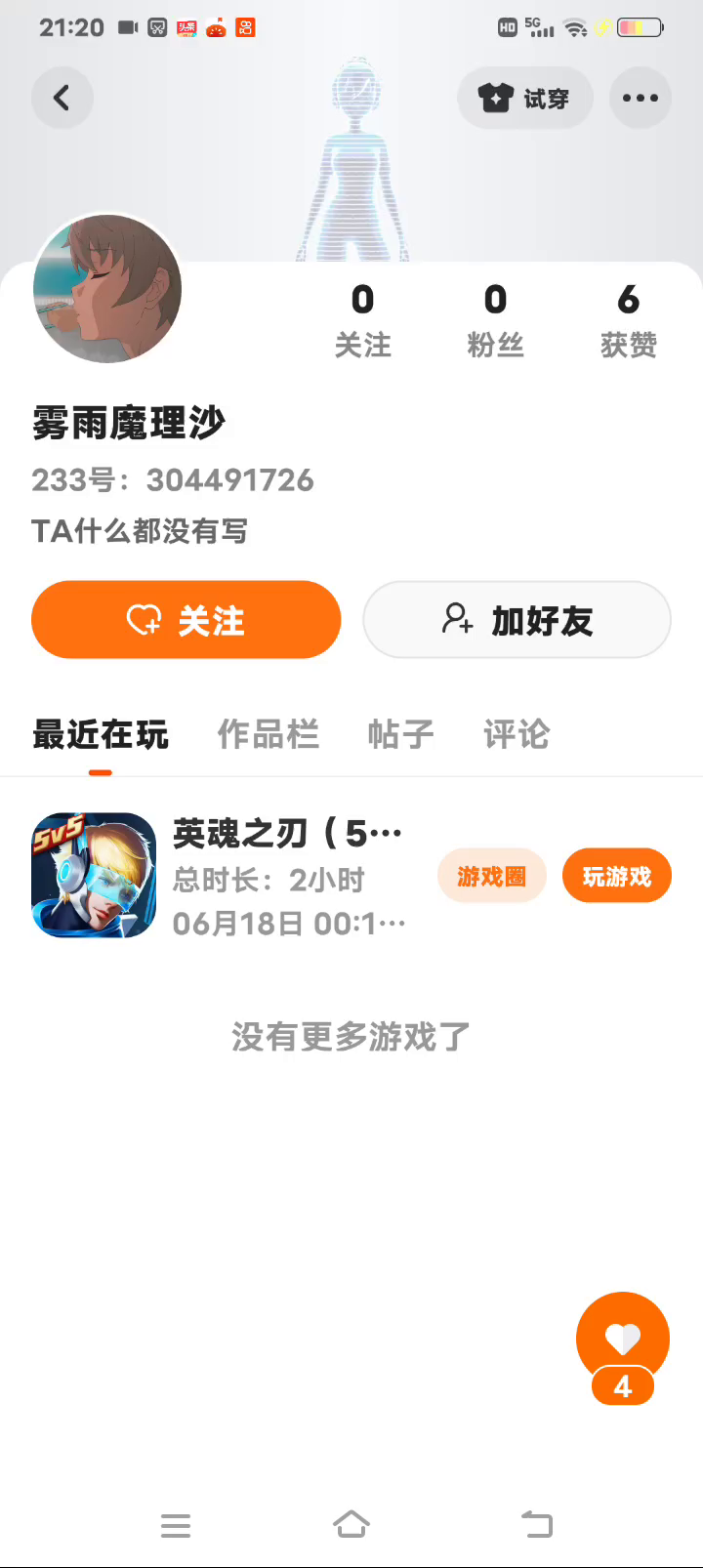Tap the floating heart like button
Screen dimensions: 703x1568
point(622,1339)
